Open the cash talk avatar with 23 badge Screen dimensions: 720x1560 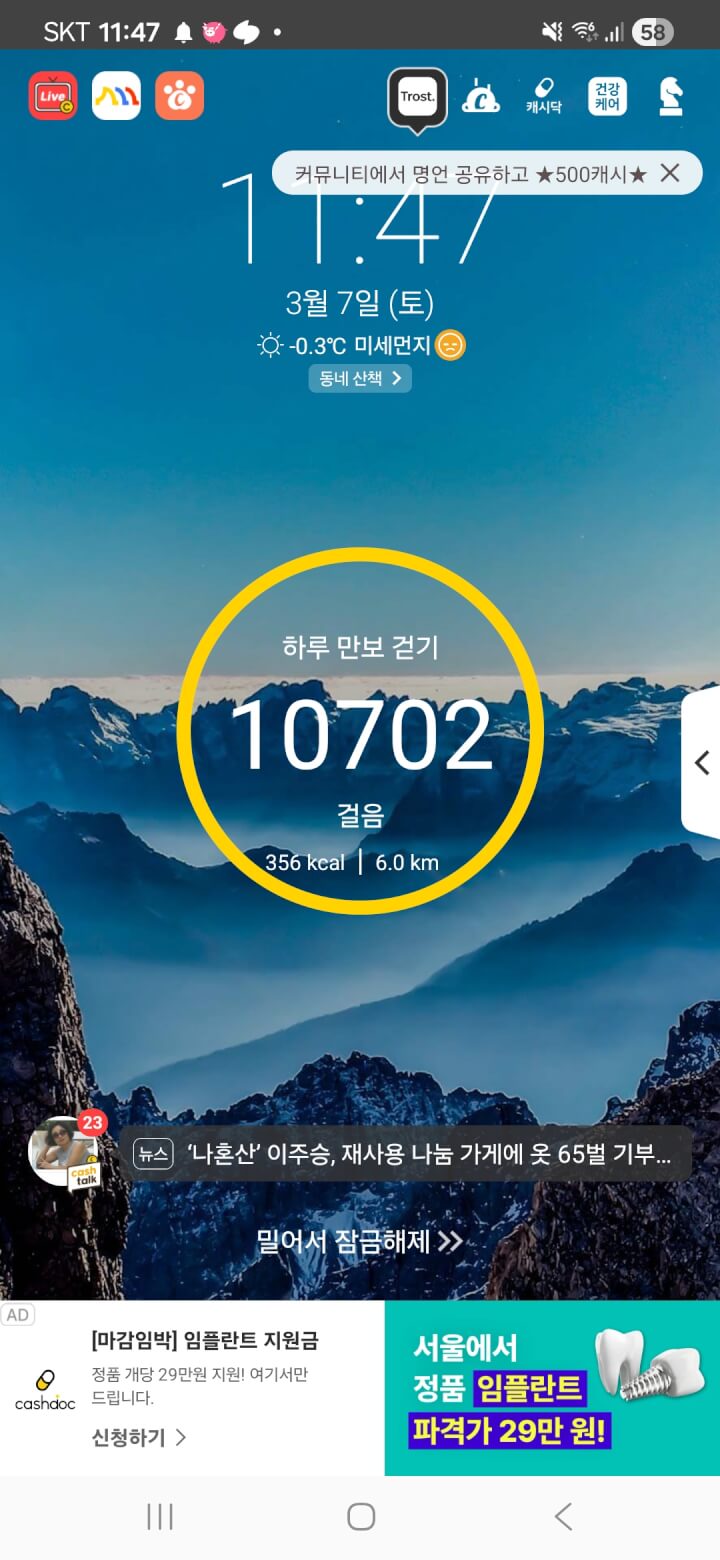click(x=66, y=1152)
